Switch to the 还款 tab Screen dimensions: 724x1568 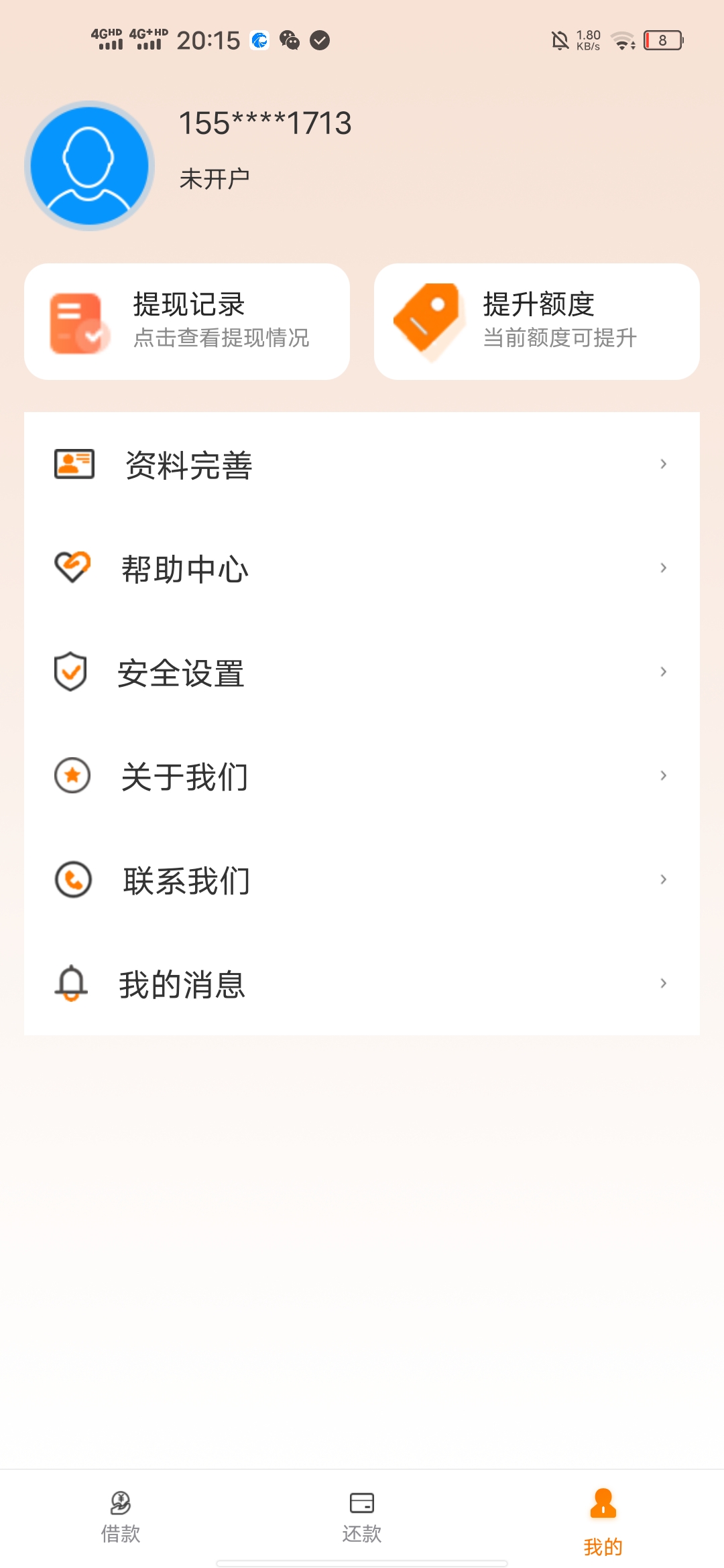(x=362, y=1517)
